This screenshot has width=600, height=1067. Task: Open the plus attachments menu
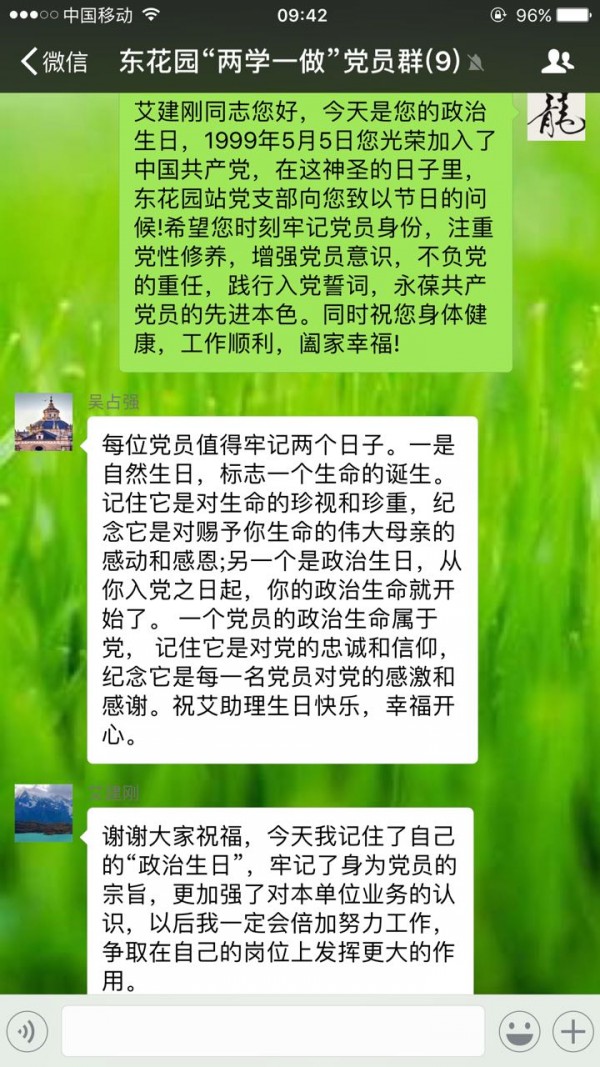tap(572, 1031)
